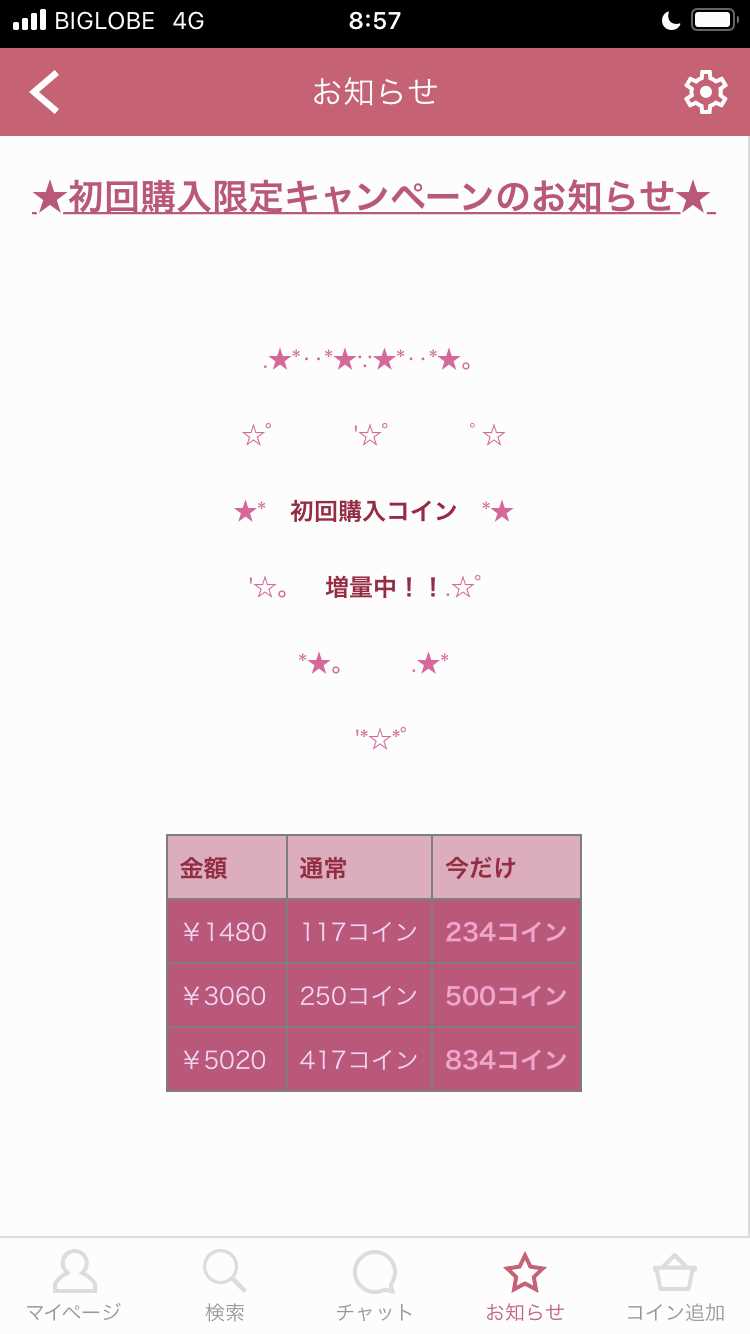Open the コイン追加 basket icon

pos(675,1270)
